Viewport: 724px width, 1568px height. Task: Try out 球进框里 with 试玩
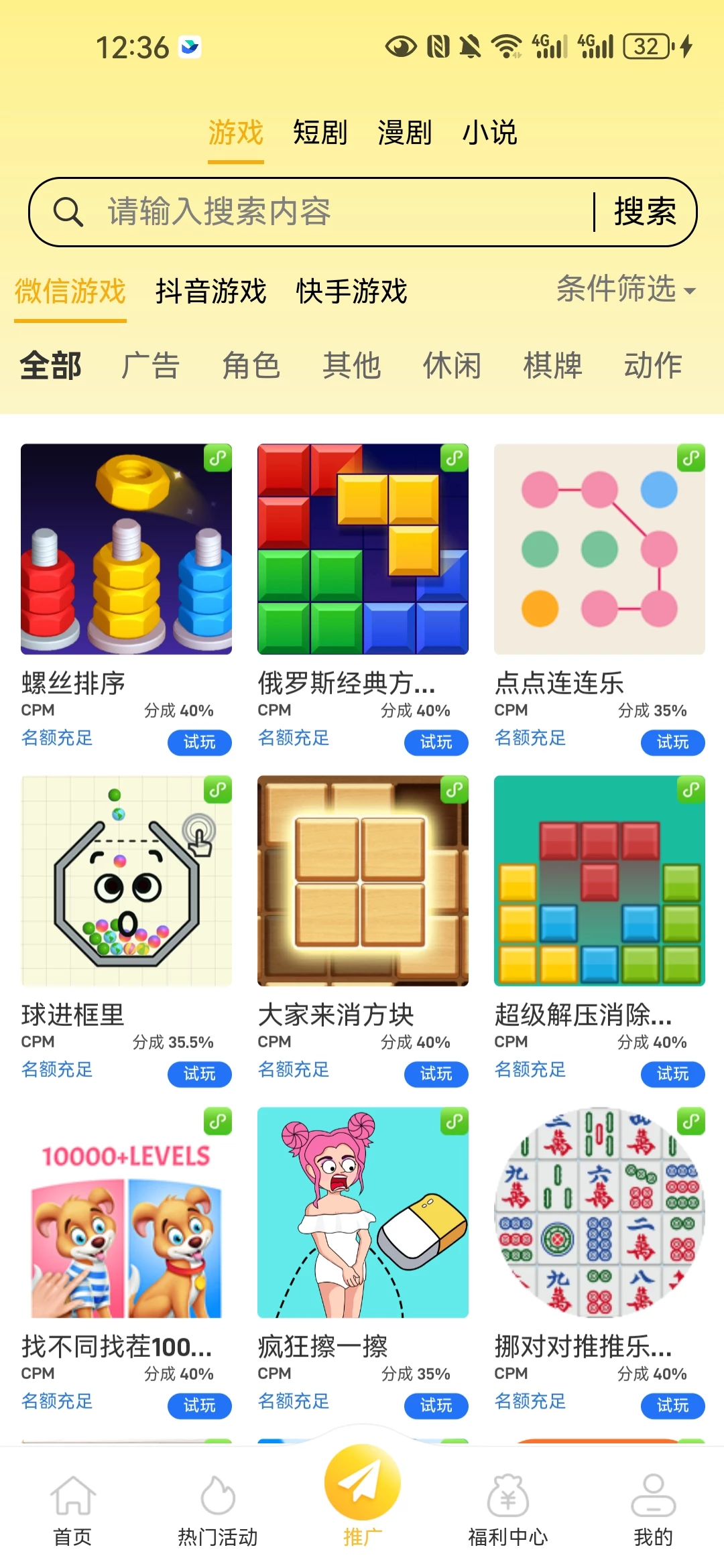(199, 1073)
